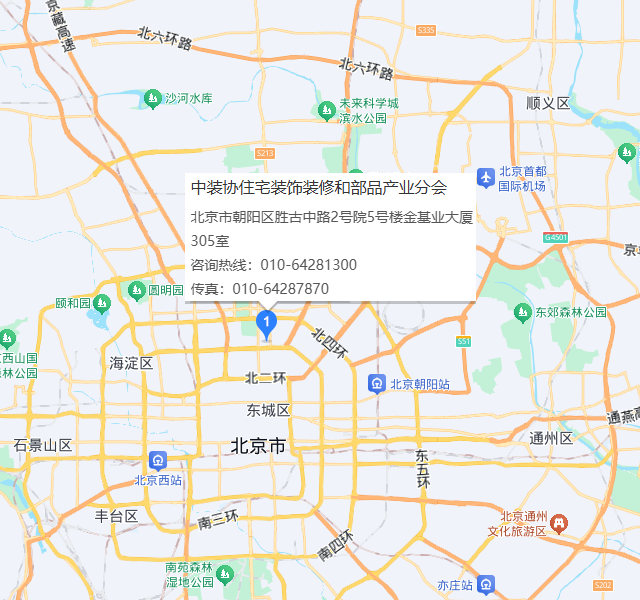Open the 南苑森林湿地公园 park icon
This screenshot has height=600, width=640.
tap(222, 574)
